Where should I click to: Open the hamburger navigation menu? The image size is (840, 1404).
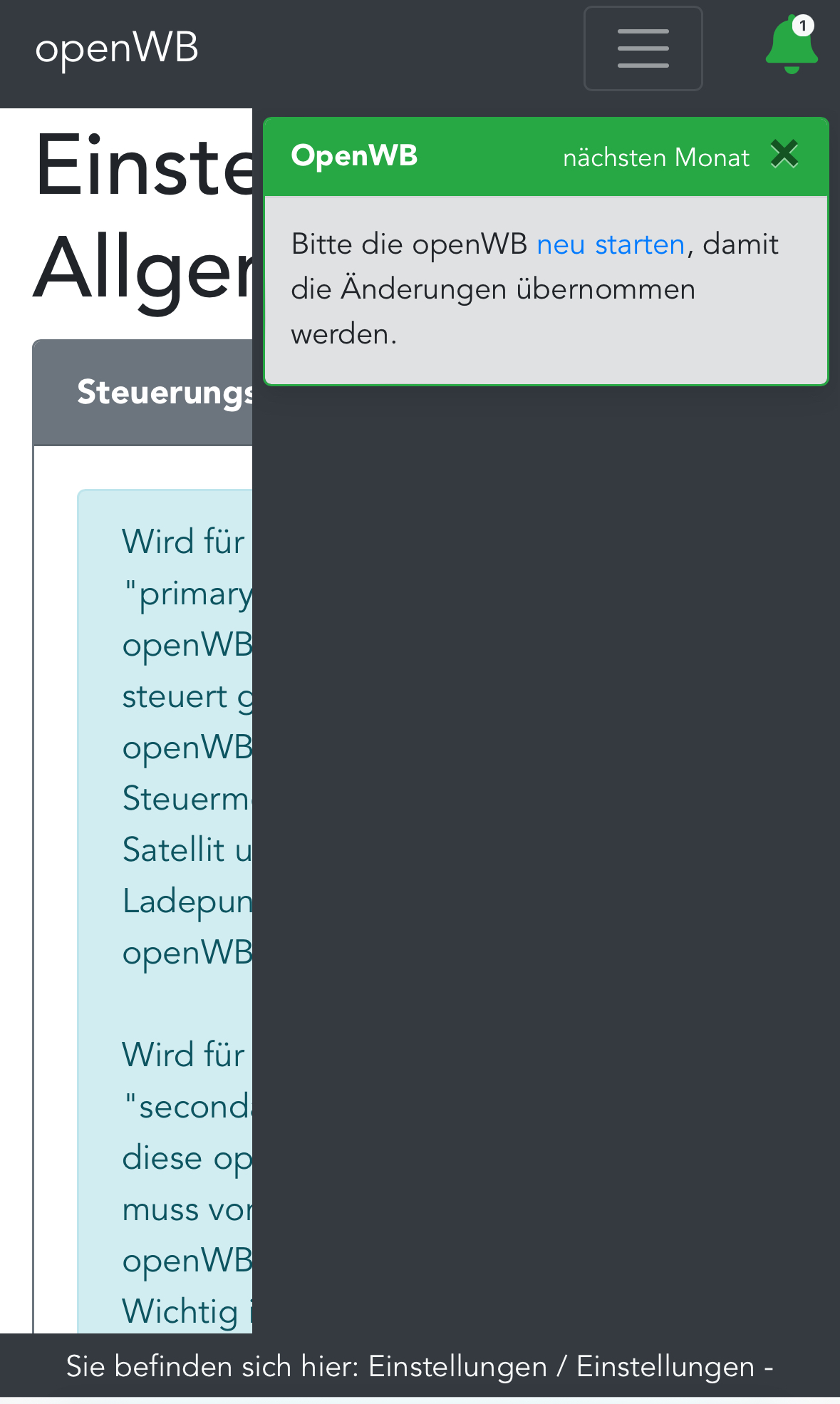pyautogui.click(x=643, y=48)
